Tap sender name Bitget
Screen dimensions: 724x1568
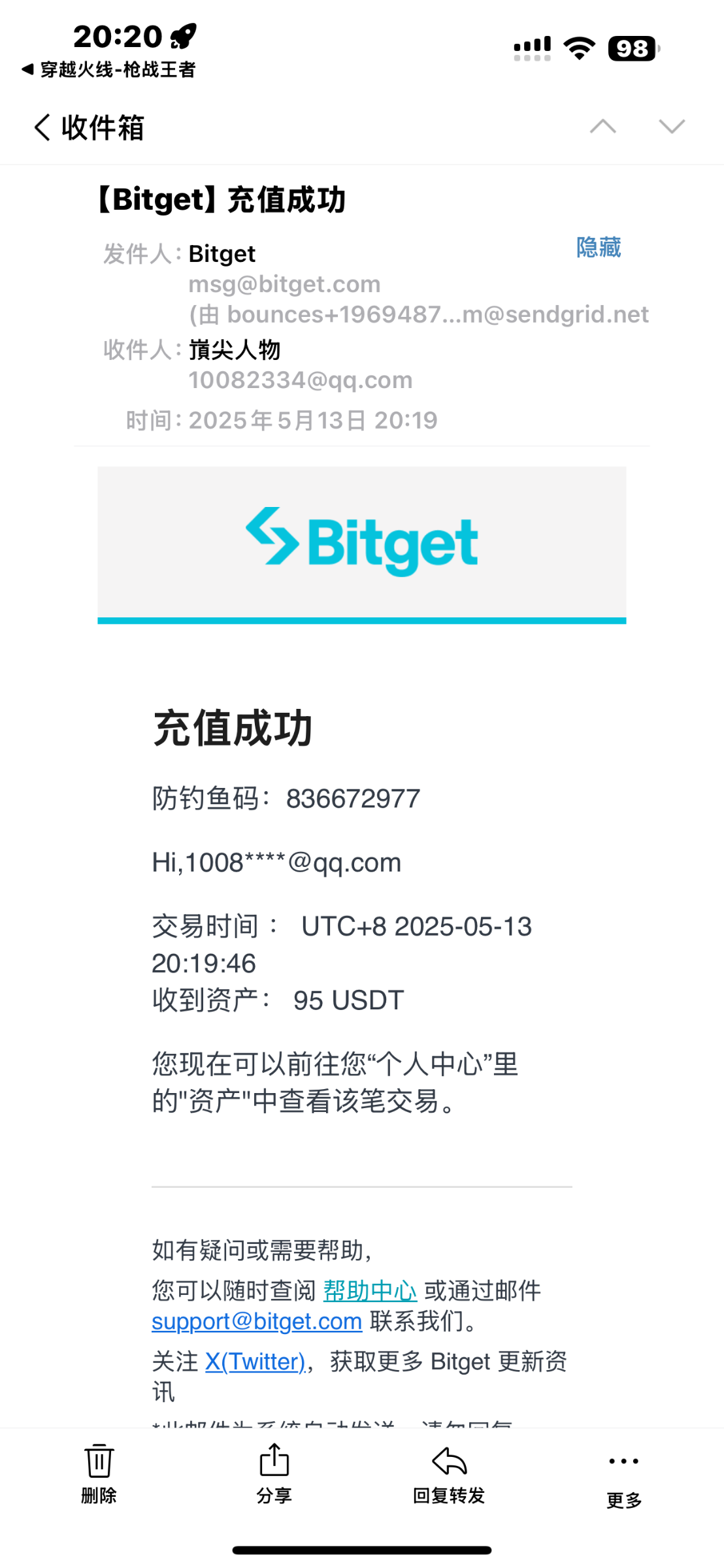pyautogui.click(x=222, y=253)
